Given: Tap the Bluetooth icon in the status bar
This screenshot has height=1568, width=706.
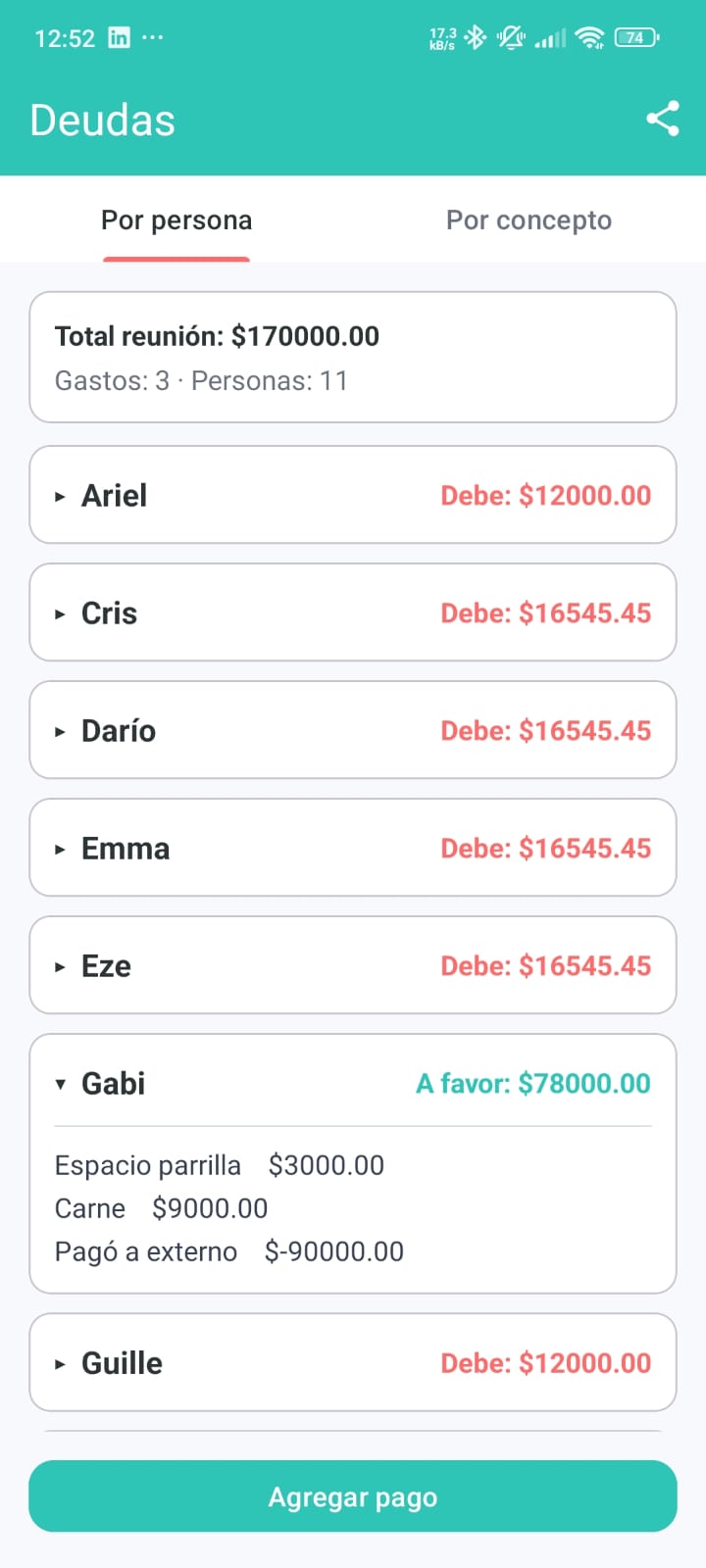Looking at the screenshot, I should pyautogui.click(x=475, y=37).
